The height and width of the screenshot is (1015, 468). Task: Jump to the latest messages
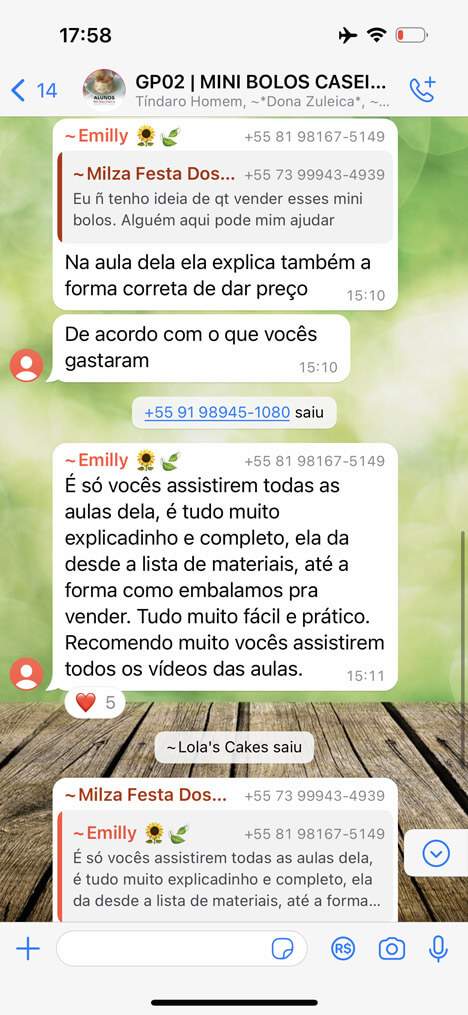436,853
